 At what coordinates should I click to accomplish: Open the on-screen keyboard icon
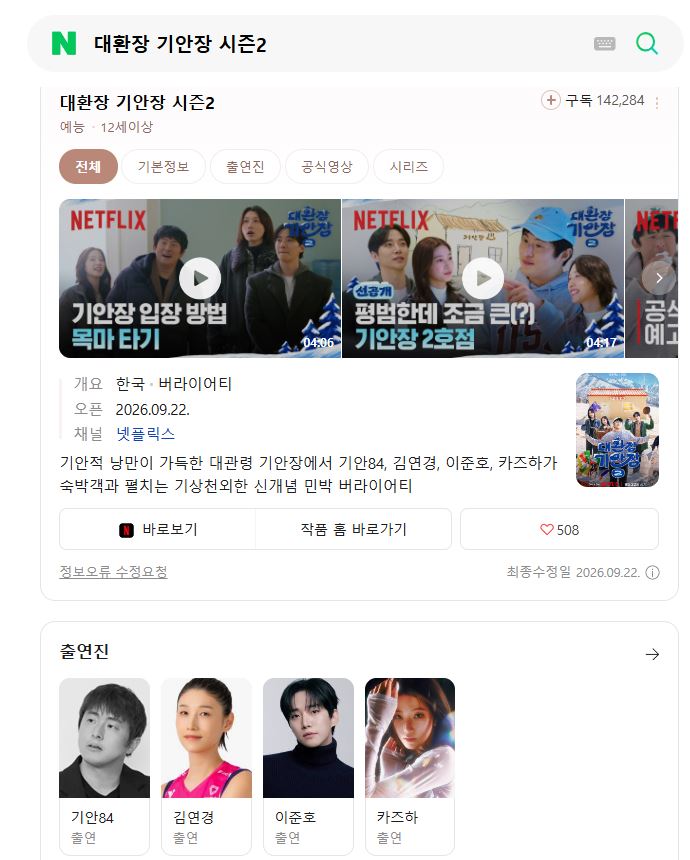[604, 43]
